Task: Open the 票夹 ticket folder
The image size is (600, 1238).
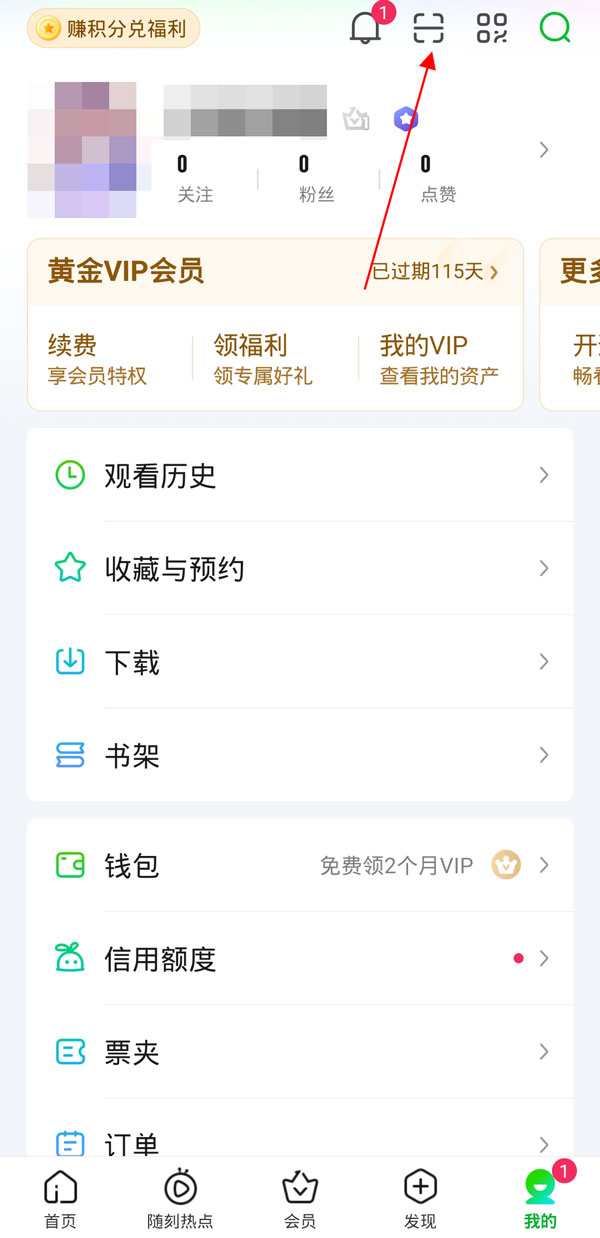Action: click(x=300, y=1052)
